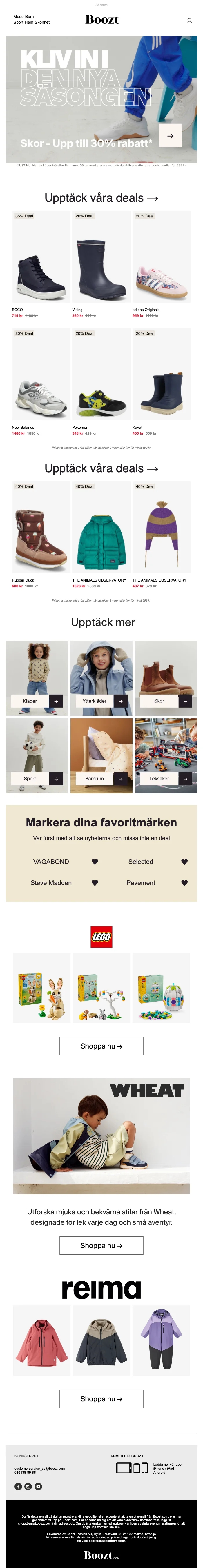Screen dimensions: 203x1568
Task: Tap the arrow on the shoe sale banner
Action: point(170,136)
